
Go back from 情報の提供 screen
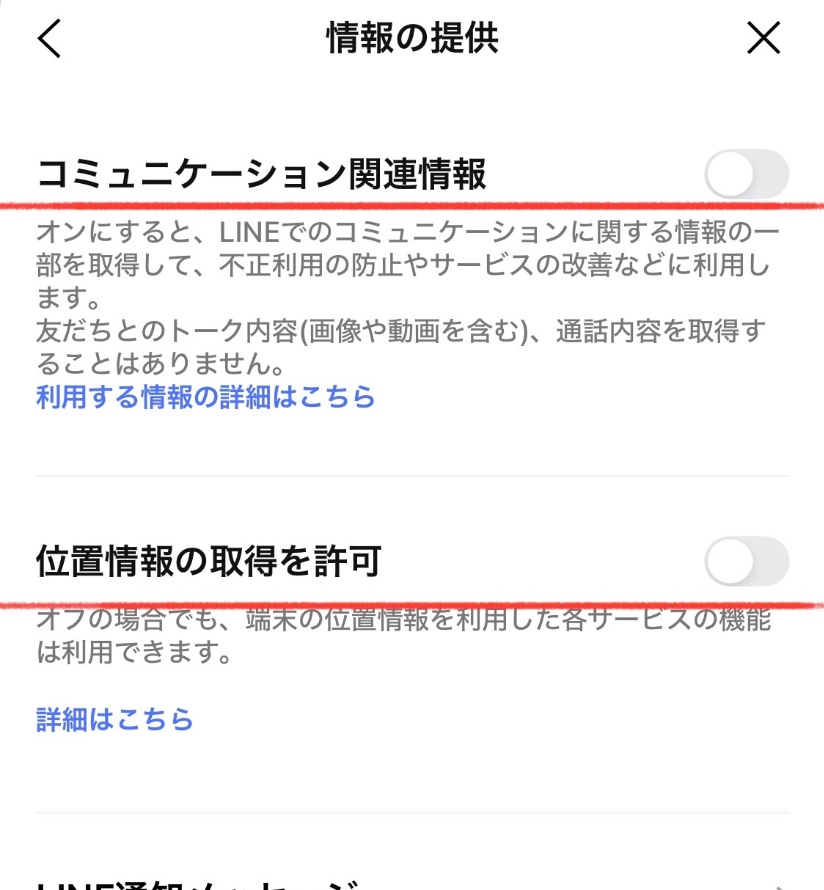click(x=50, y=39)
